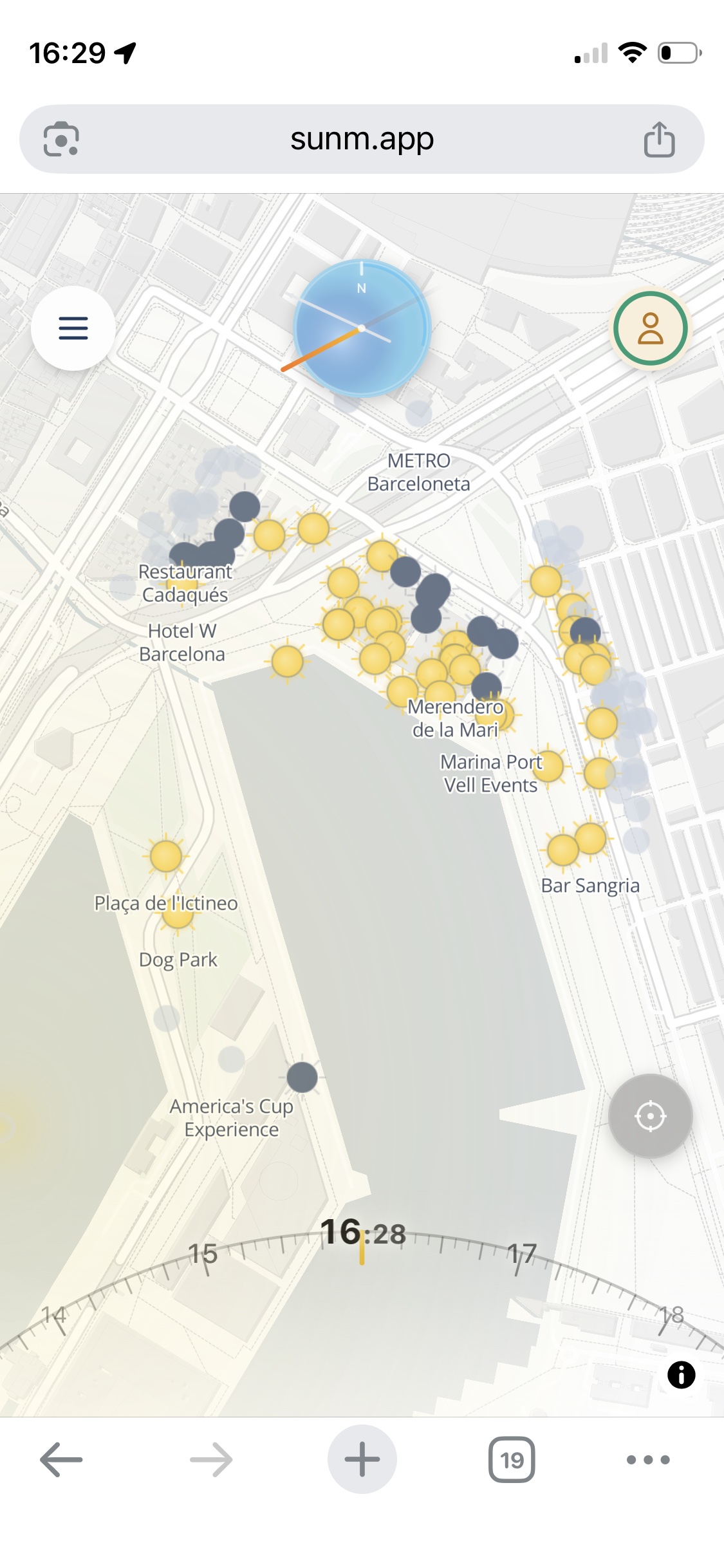The image size is (724, 1568).
Task: Open a new browser tab with the plus button
Action: (362, 1459)
